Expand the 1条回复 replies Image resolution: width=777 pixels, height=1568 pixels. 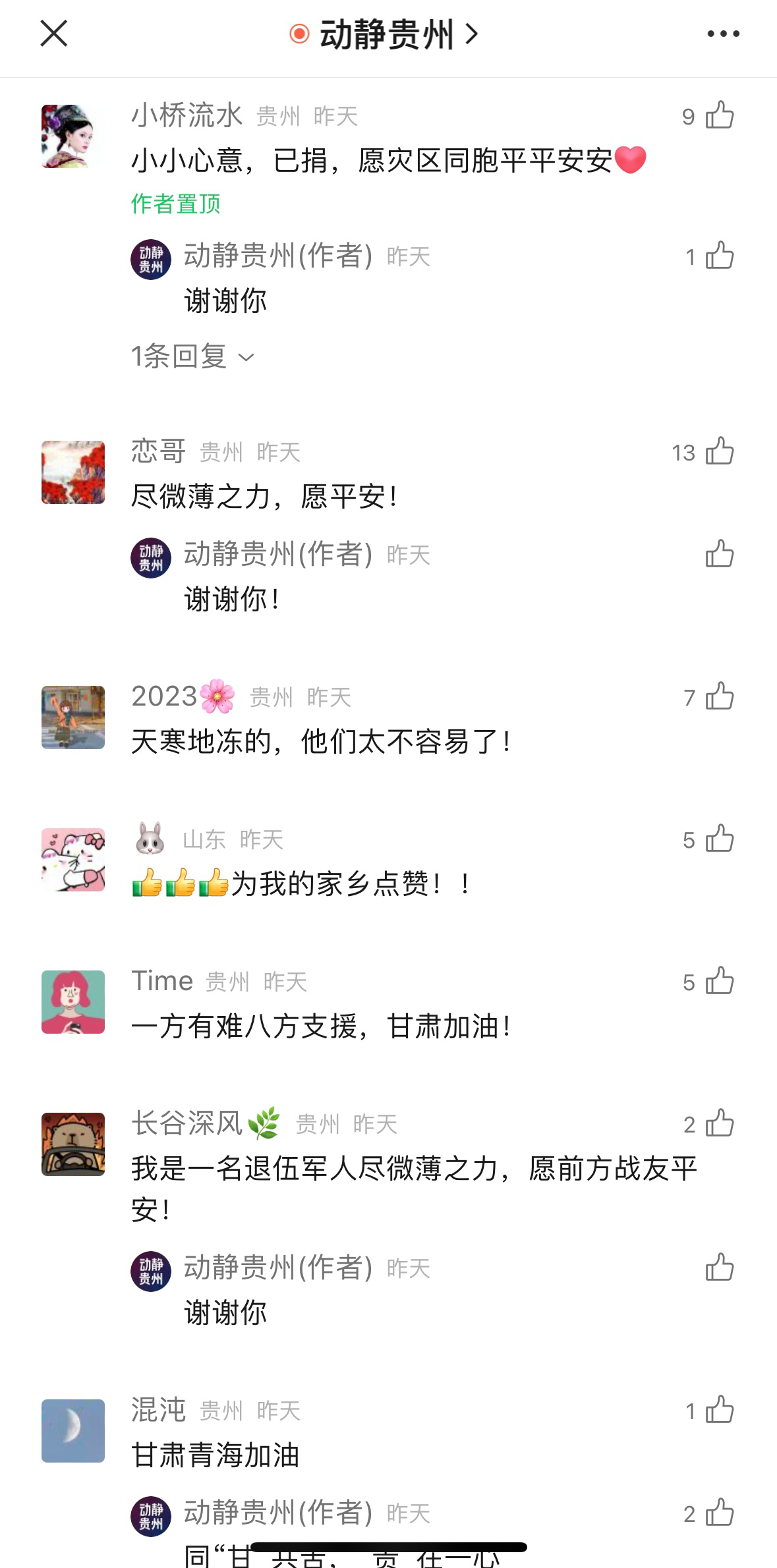click(192, 356)
